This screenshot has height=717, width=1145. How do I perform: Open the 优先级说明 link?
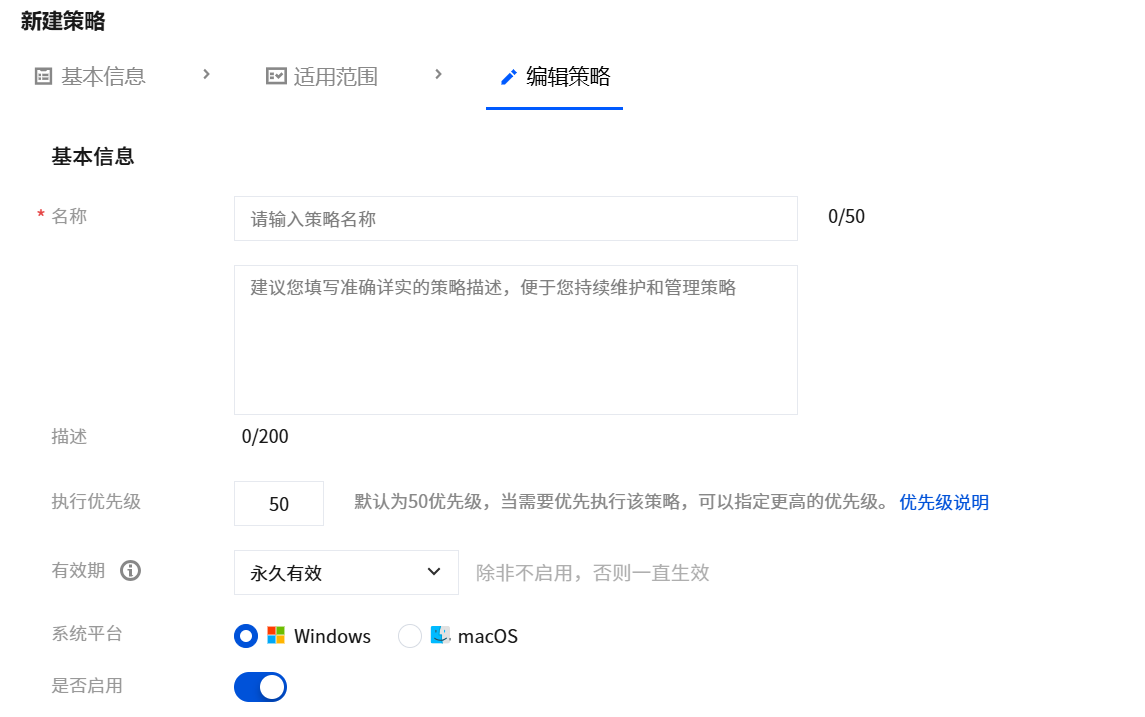pos(944,502)
